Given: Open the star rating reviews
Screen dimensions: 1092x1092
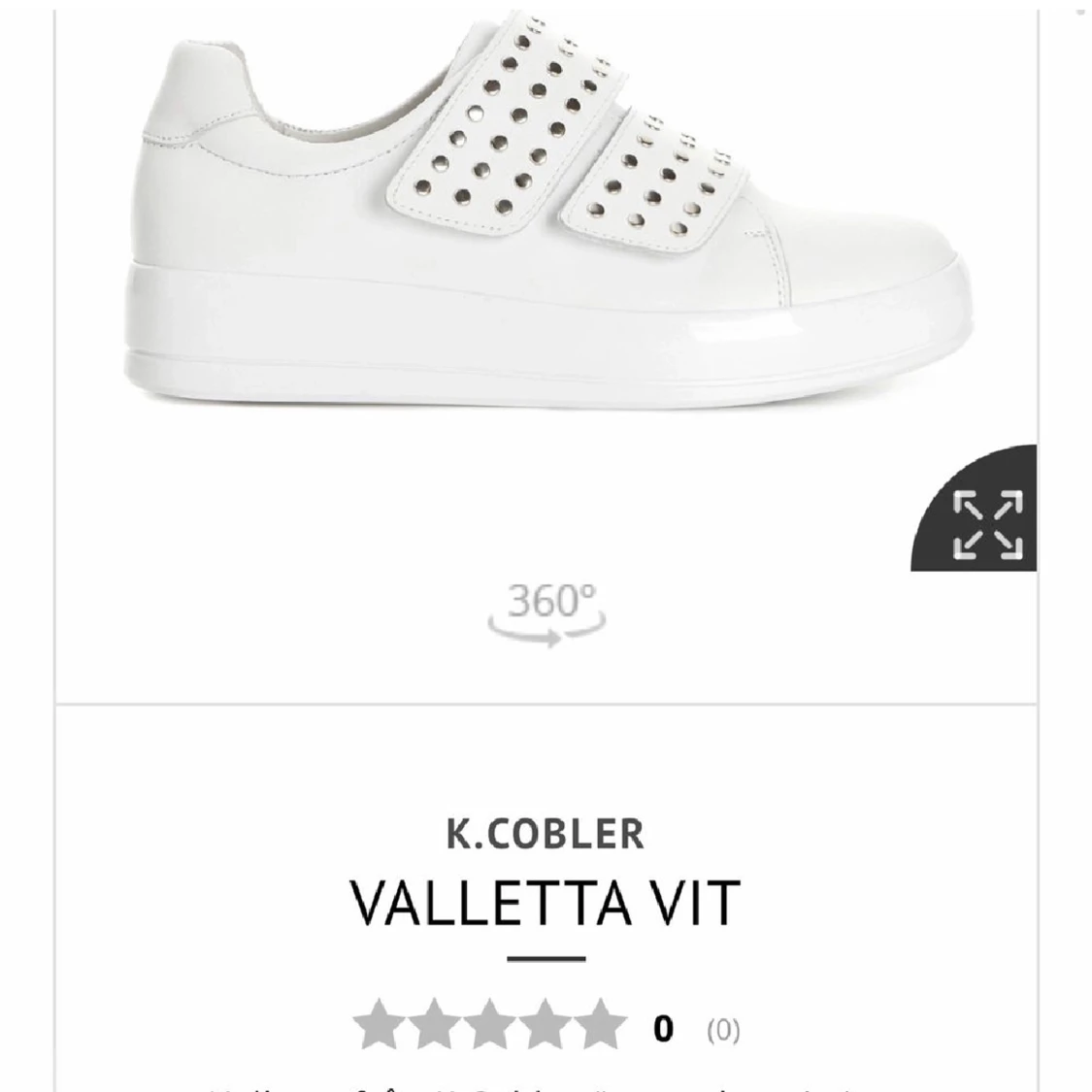Looking at the screenshot, I should pyautogui.click(x=490, y=1026).
